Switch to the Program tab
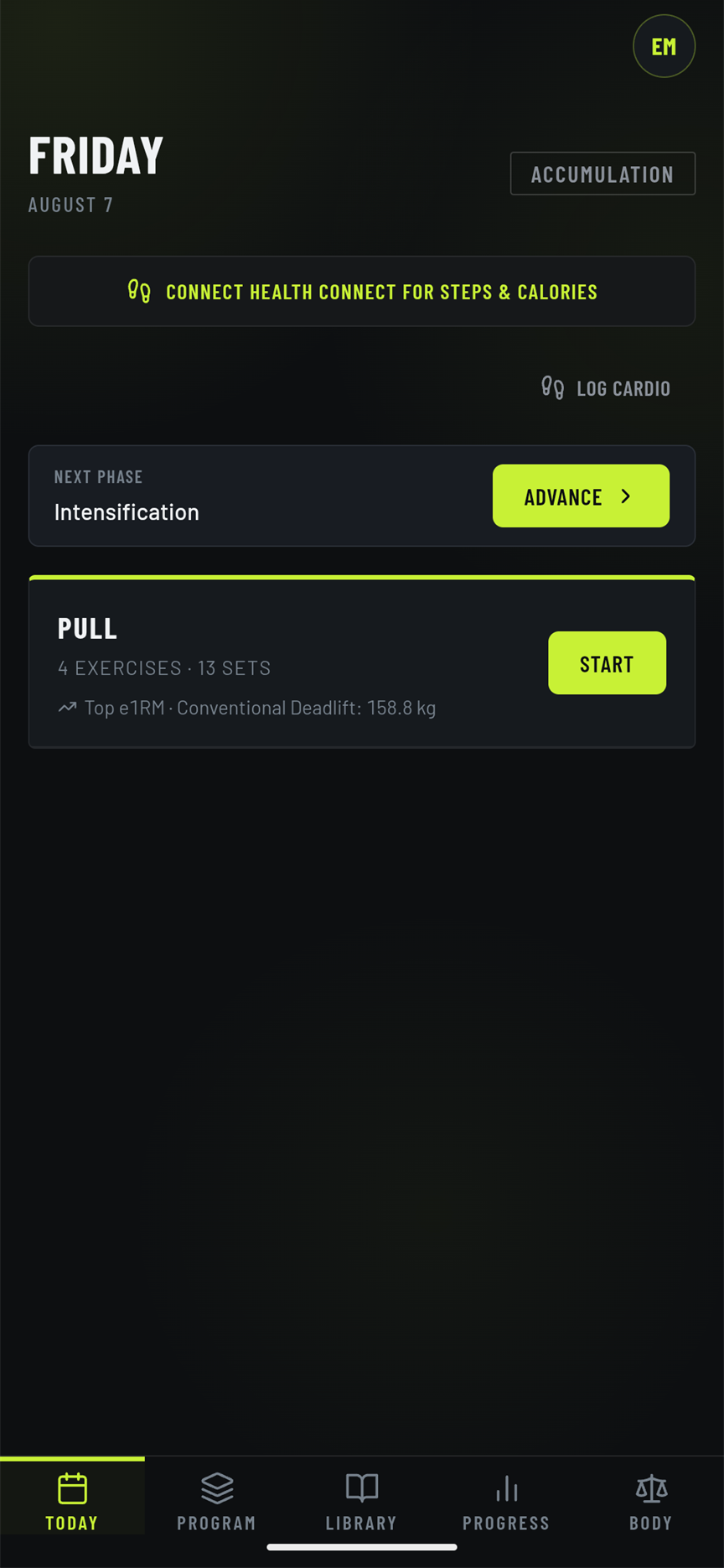The image size is (724, 1568). coord(217,1501)
